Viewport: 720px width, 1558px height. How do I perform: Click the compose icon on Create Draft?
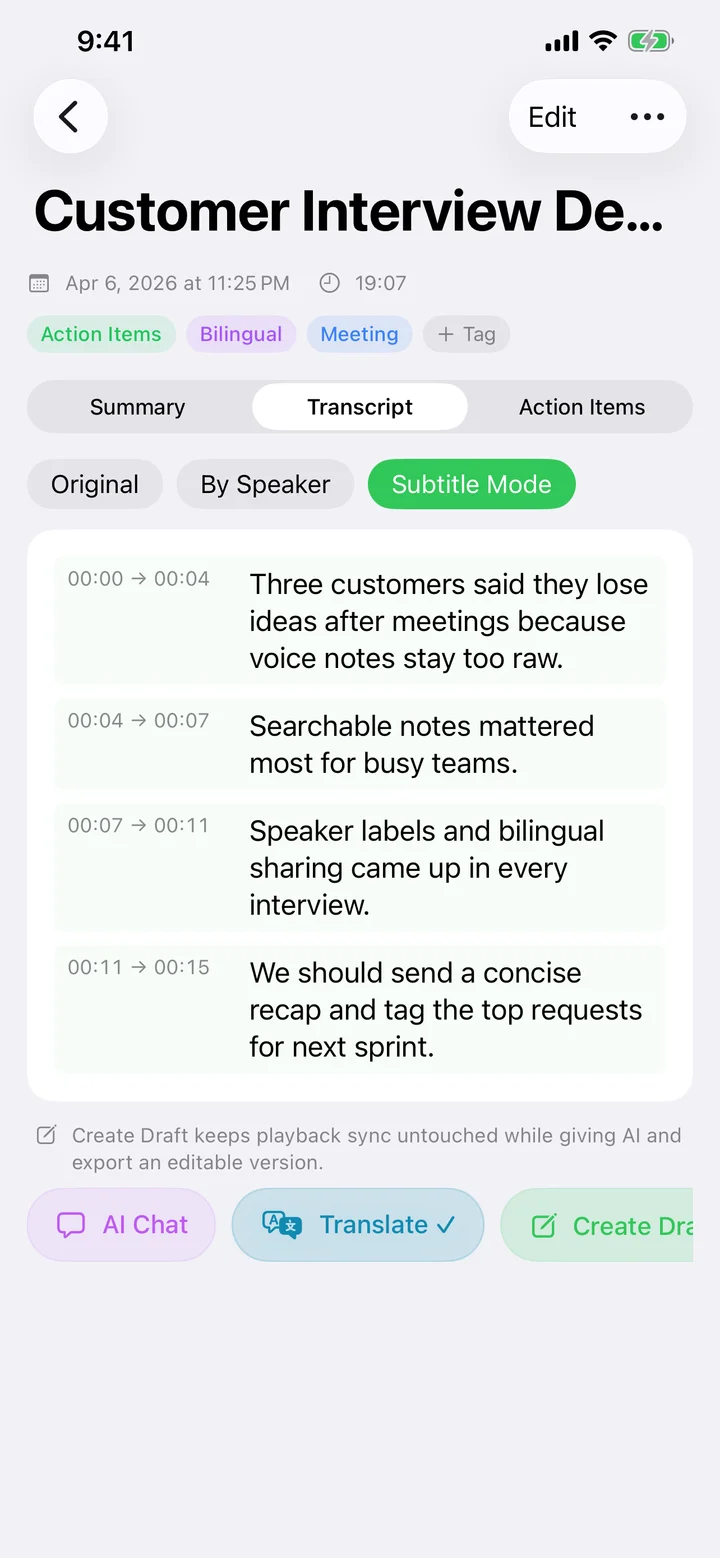point(543,1224)
